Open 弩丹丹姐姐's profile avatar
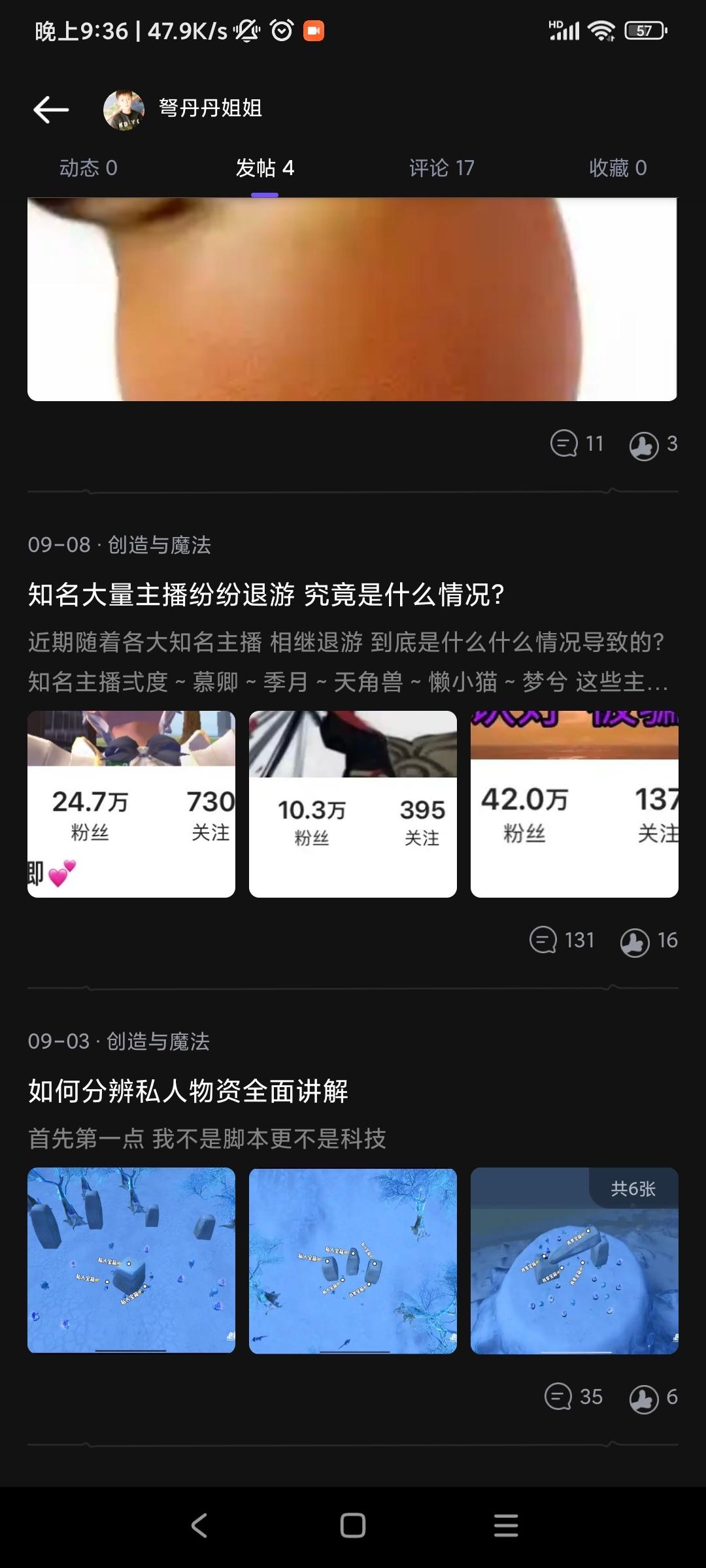 (124, 110)
